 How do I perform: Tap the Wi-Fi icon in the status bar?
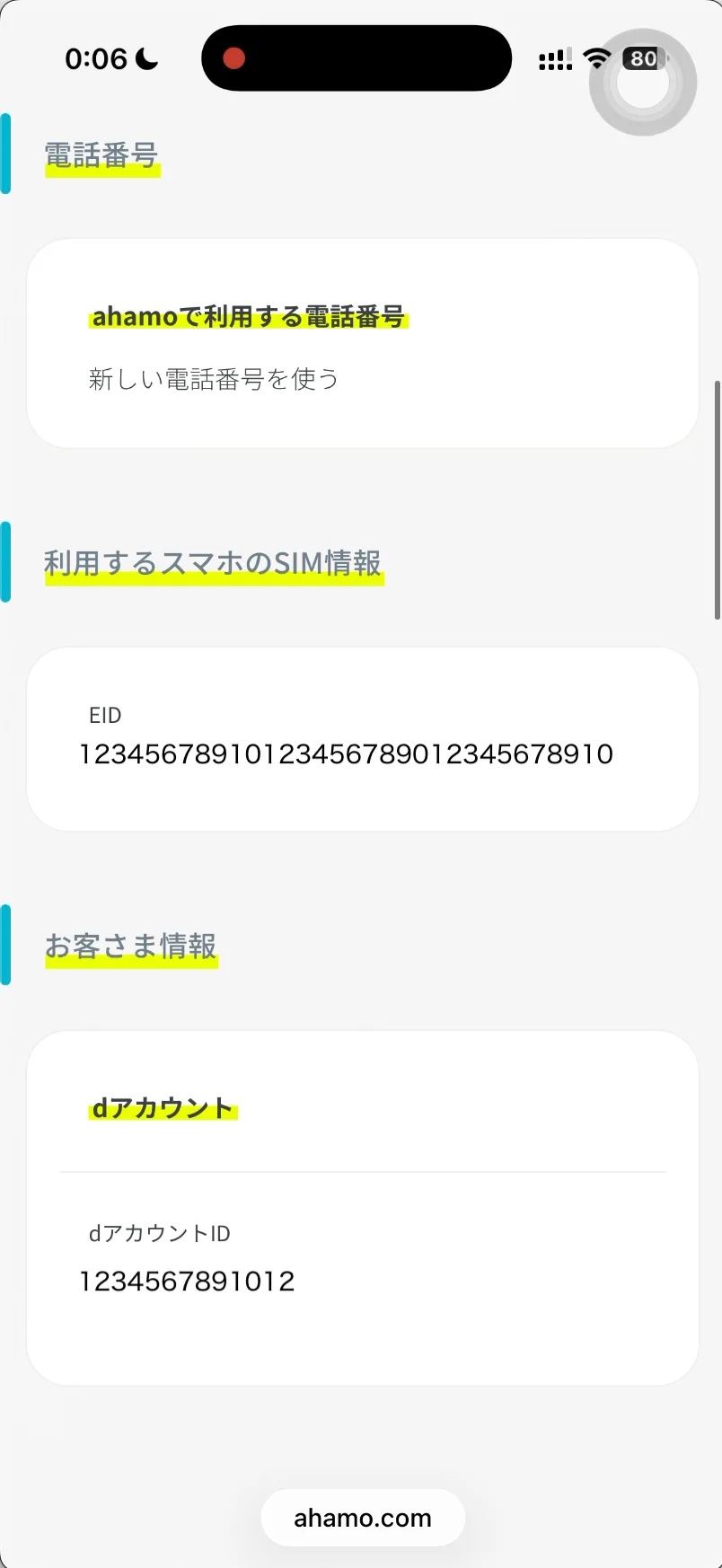click(x=595, y=58)
